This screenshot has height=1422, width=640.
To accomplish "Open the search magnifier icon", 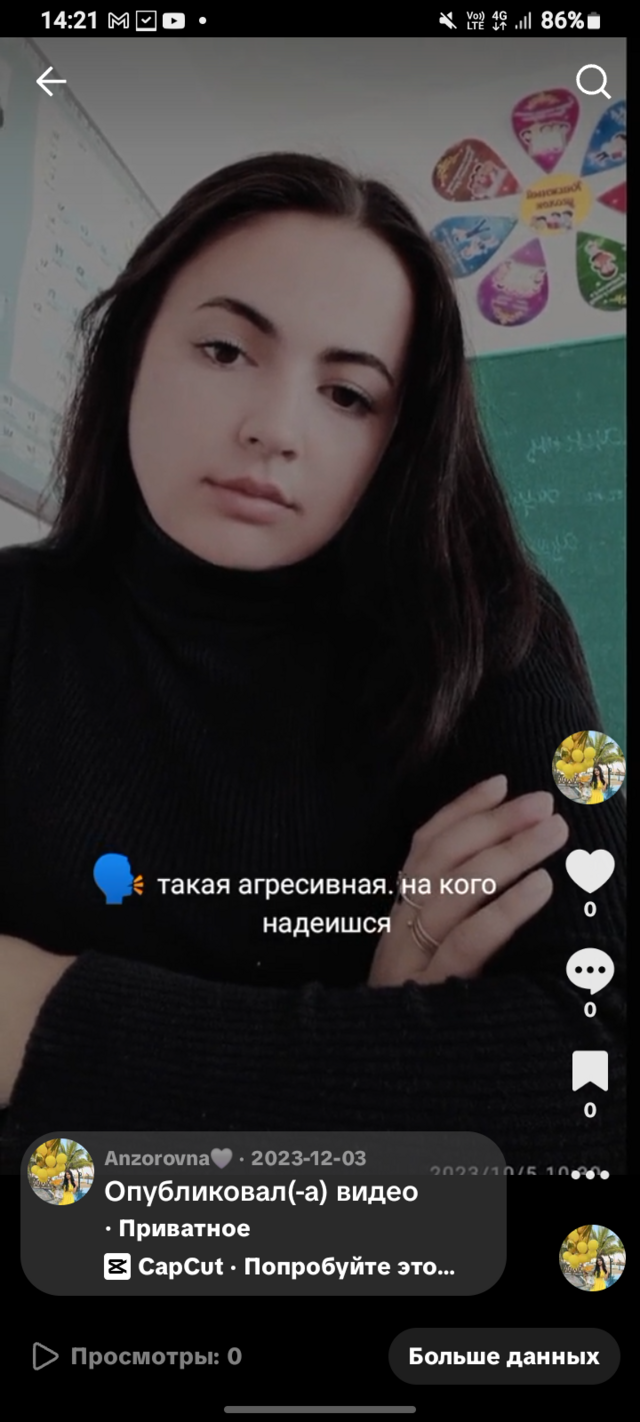I will click(593, 82).
